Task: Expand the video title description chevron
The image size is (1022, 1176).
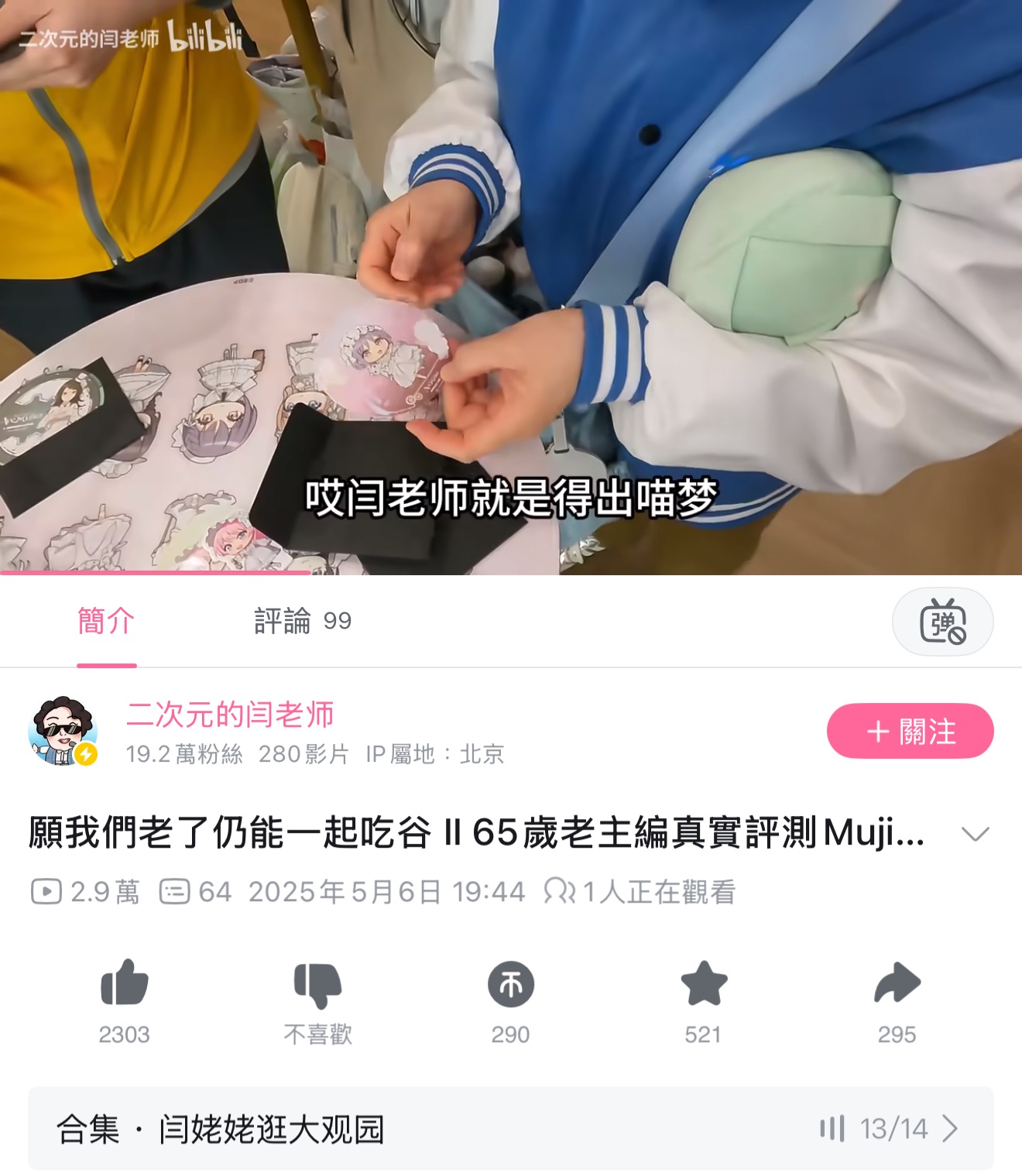Action: 975,834
